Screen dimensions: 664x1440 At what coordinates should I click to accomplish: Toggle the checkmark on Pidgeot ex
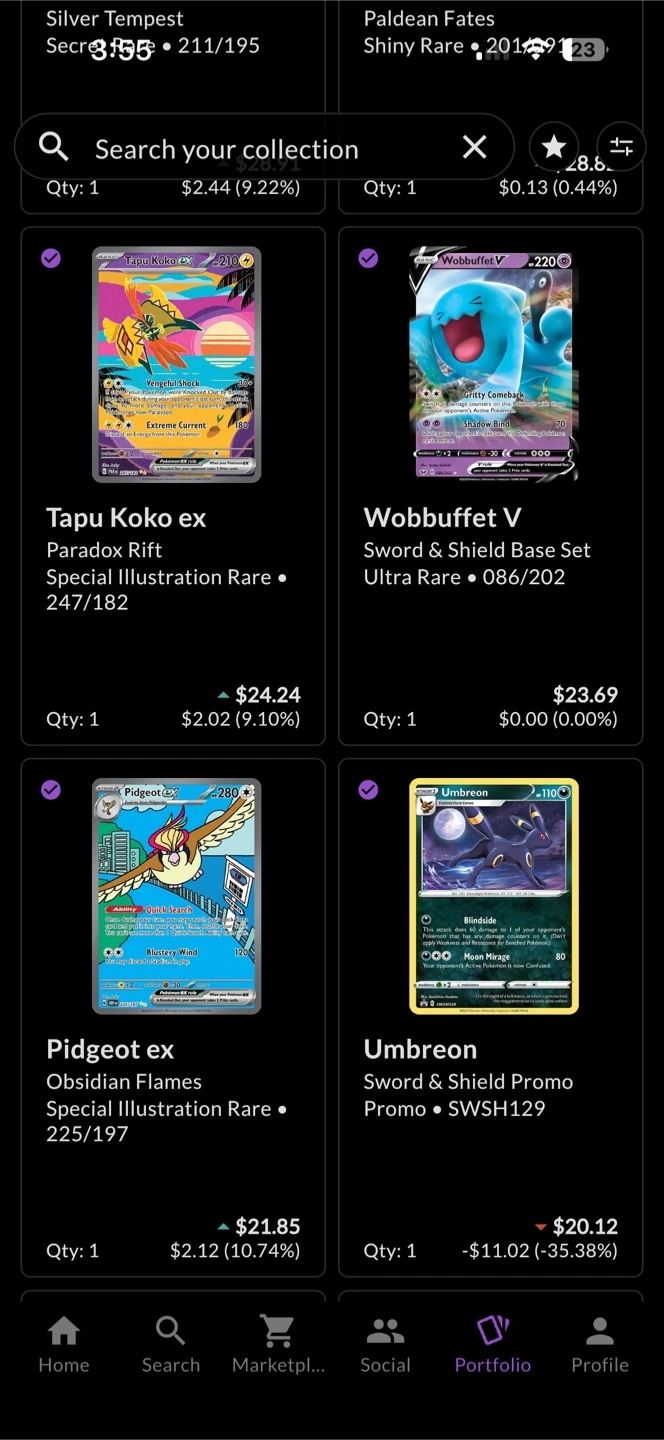(x=51, y=790)
